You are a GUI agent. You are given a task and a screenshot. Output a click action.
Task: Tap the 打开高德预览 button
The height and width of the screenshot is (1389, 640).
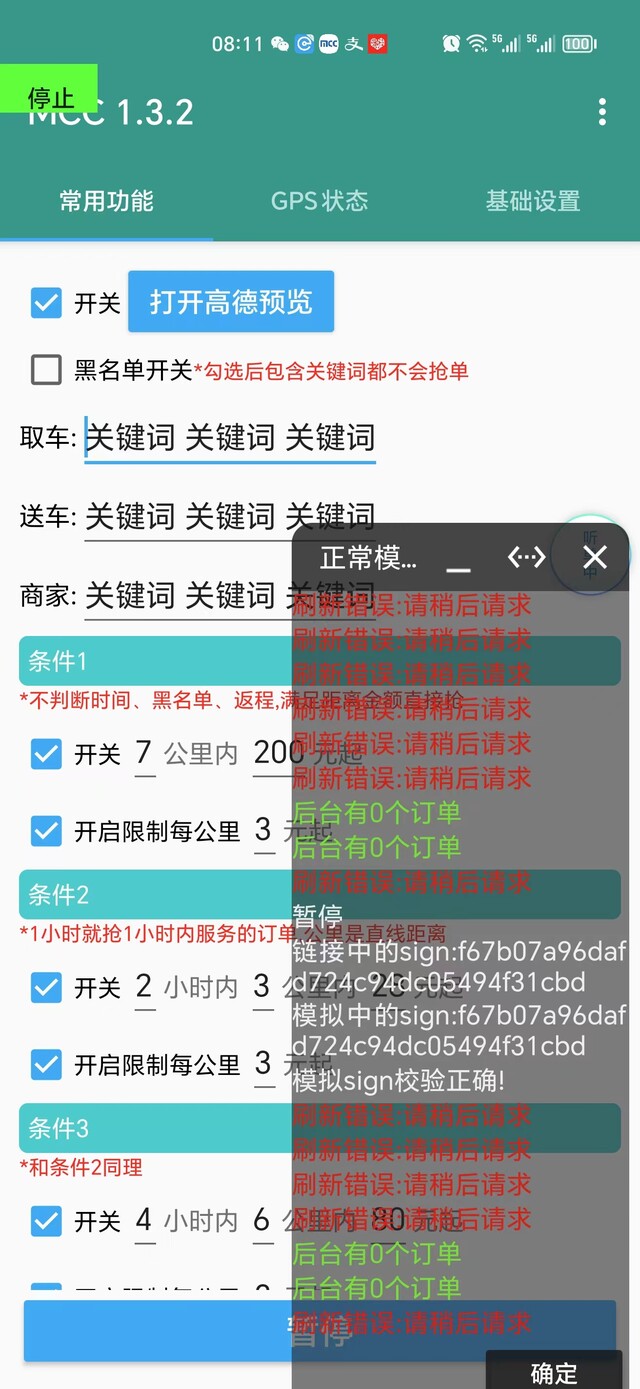tap(231, 302)
